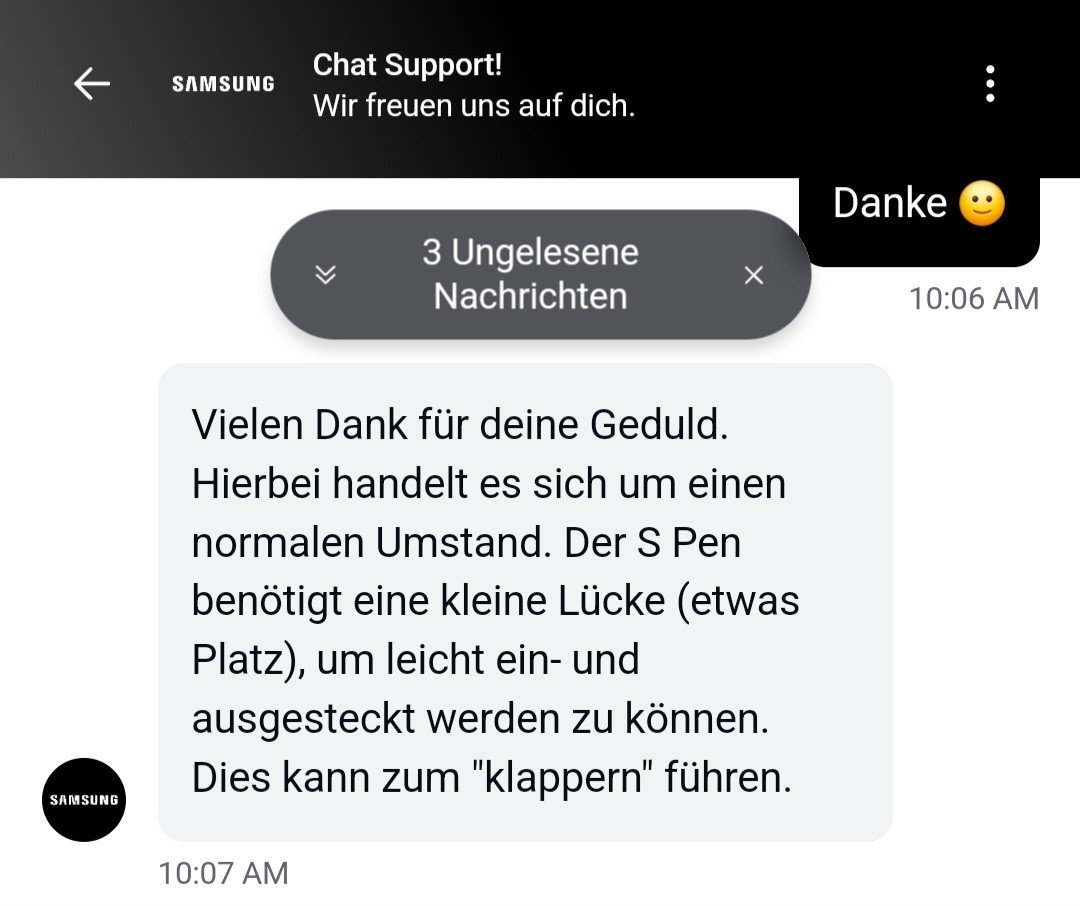Dismiss the unread messages banner

754,275
